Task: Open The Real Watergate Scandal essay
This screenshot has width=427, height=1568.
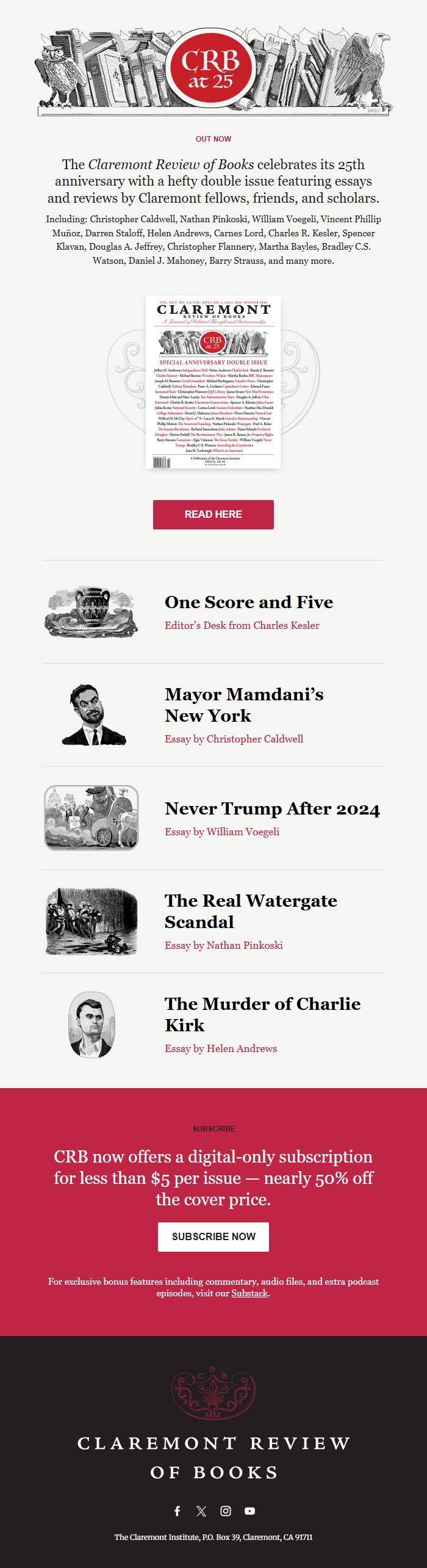Action: tap(251, 911)
